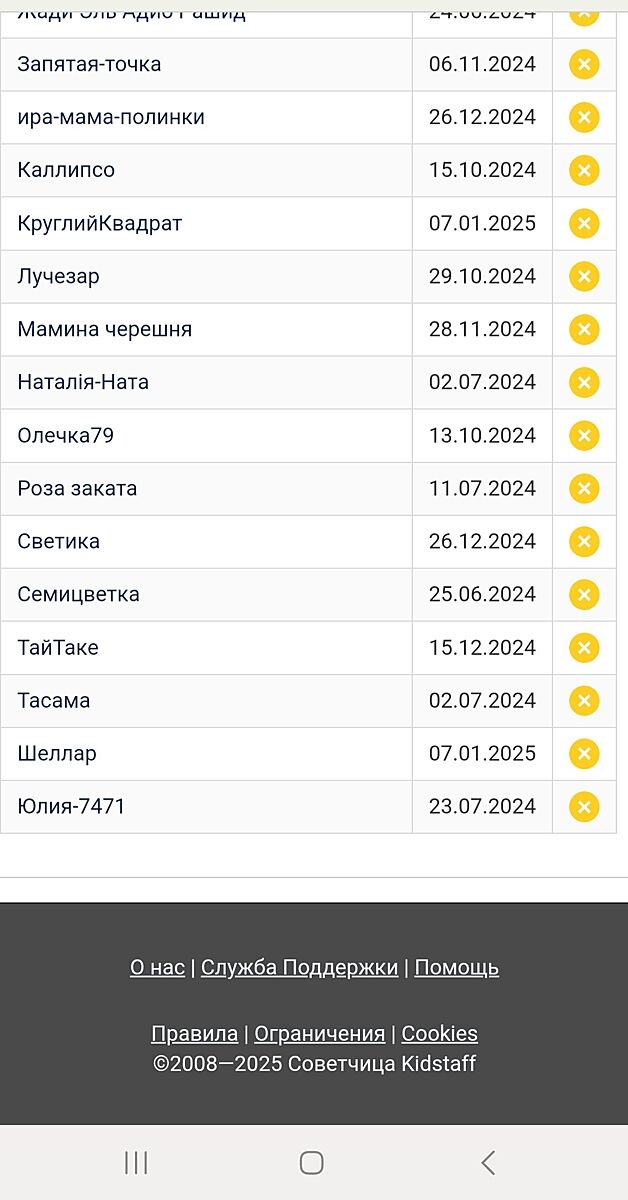Remove the Семицветка entry
The width and height of the screenshot is (628, 1200).
[x=584, y=595]
